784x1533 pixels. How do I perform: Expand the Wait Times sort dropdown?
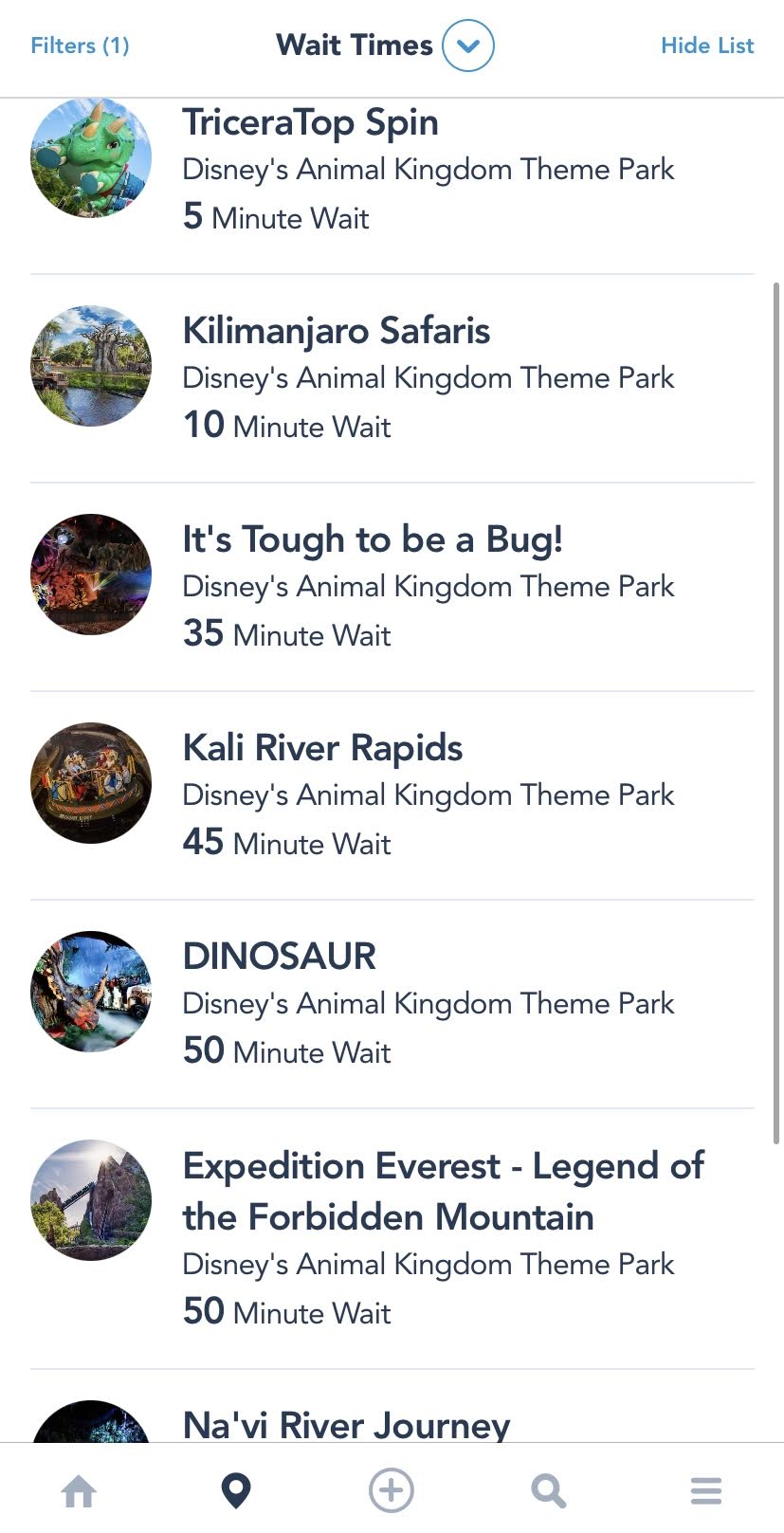(467, 46)
